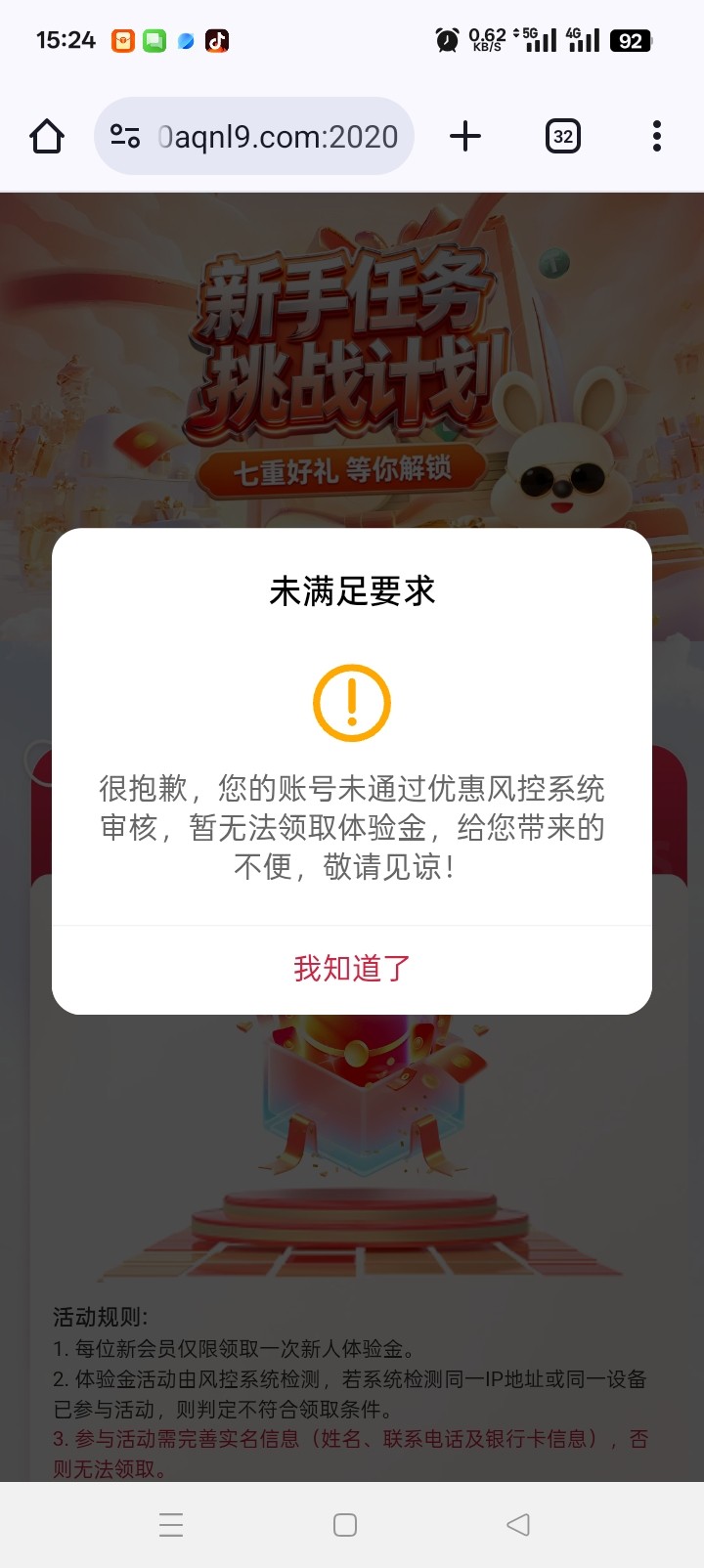
Task: Go to the browser home page
Action: point(47,137)
